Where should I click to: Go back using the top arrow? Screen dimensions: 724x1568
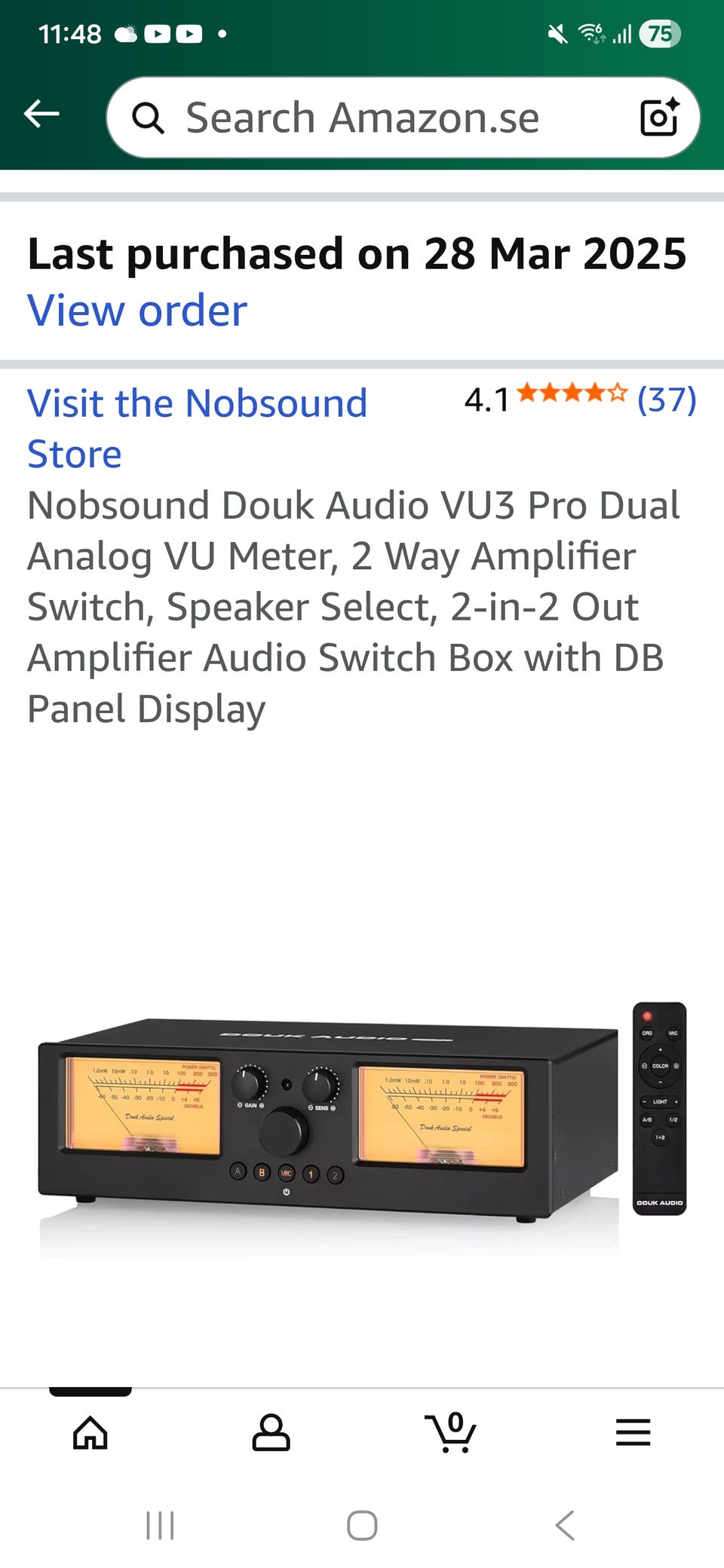point(41,115)
